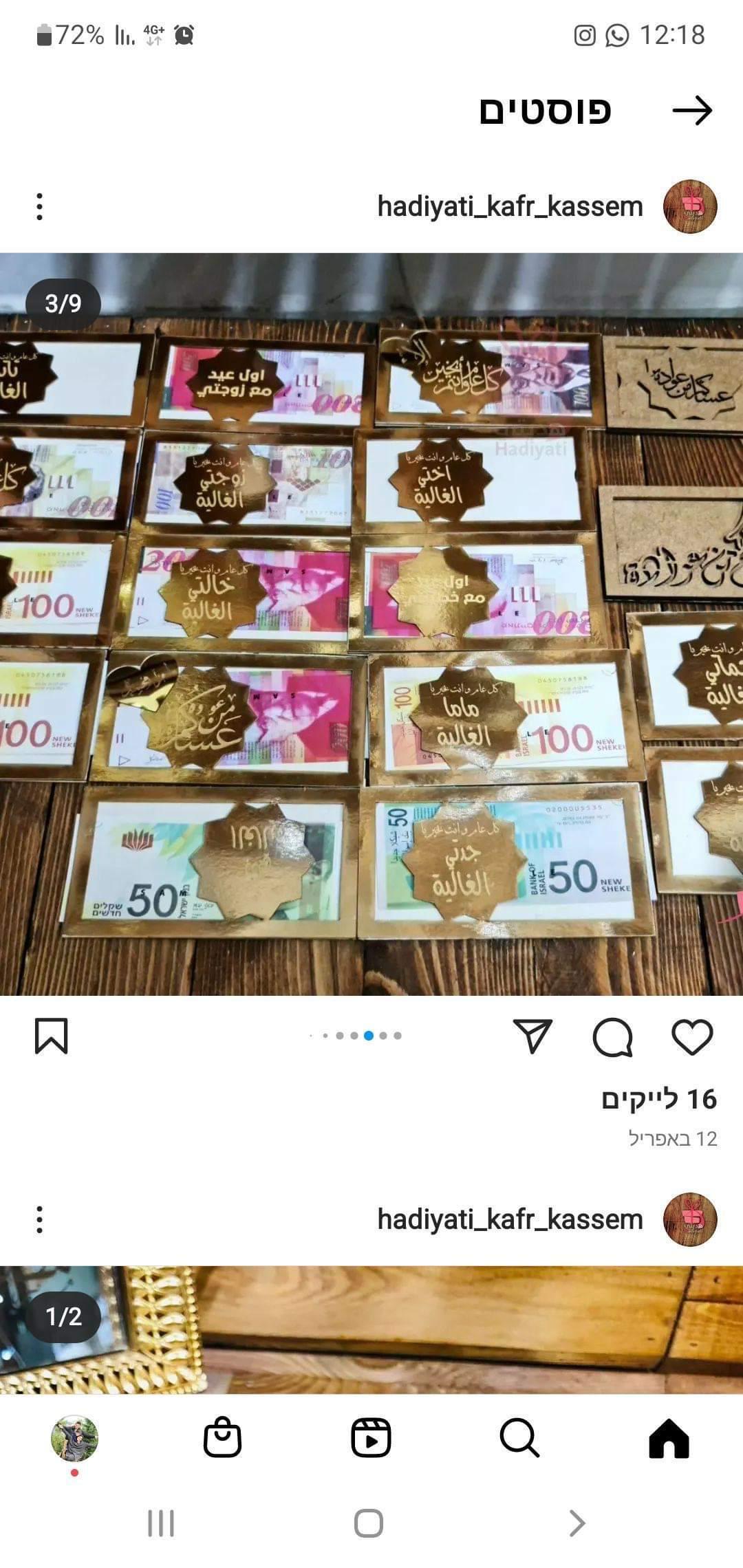
Task: Open options menu for the second post
Action: pos(40,1219)
